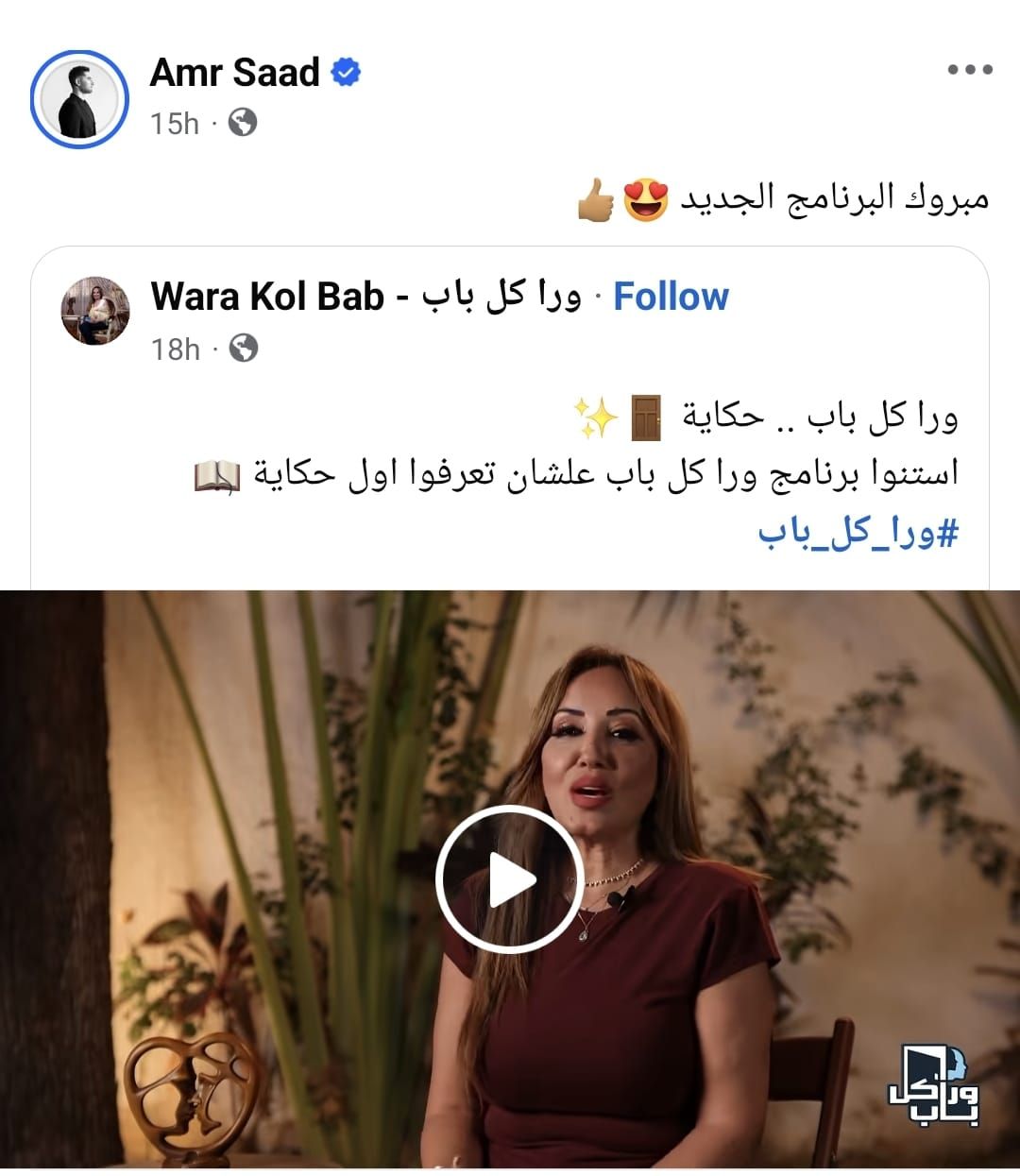Open Amr Saad's profile name
The width and height of the screenshot is (1020, 1176).
tap(235, 73)
